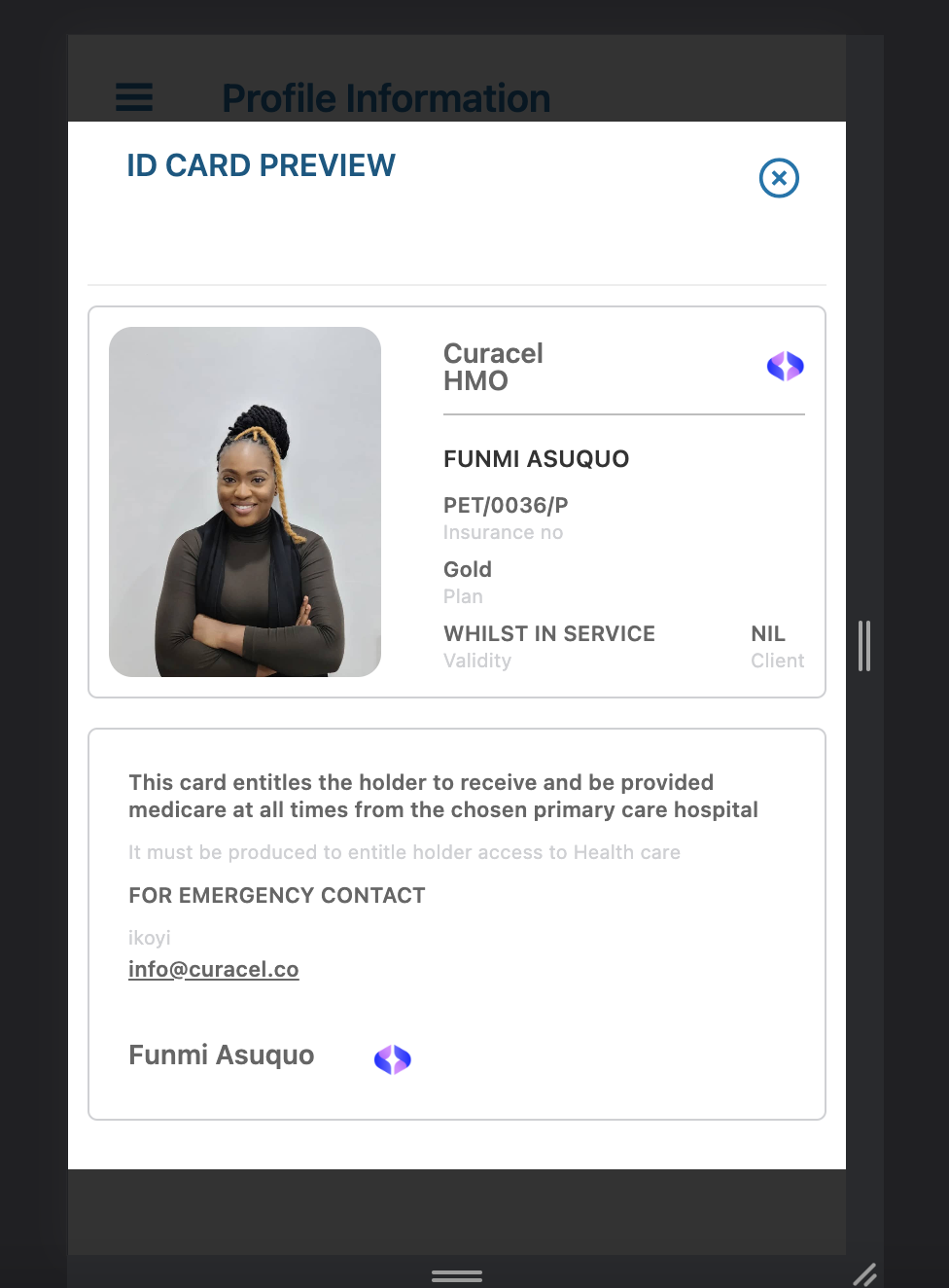Close the ID card preview dialog
Viewport: 949px width, 1288px height.
779,178
